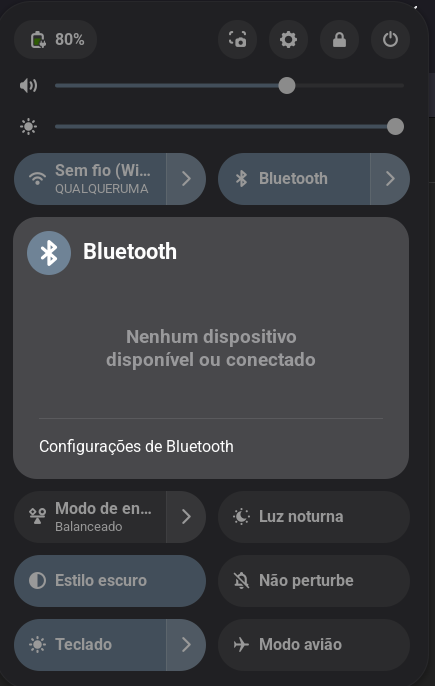Open Configurações de Bluetooth
This screenshot has height=686, width=435.
tap(136, 446)
